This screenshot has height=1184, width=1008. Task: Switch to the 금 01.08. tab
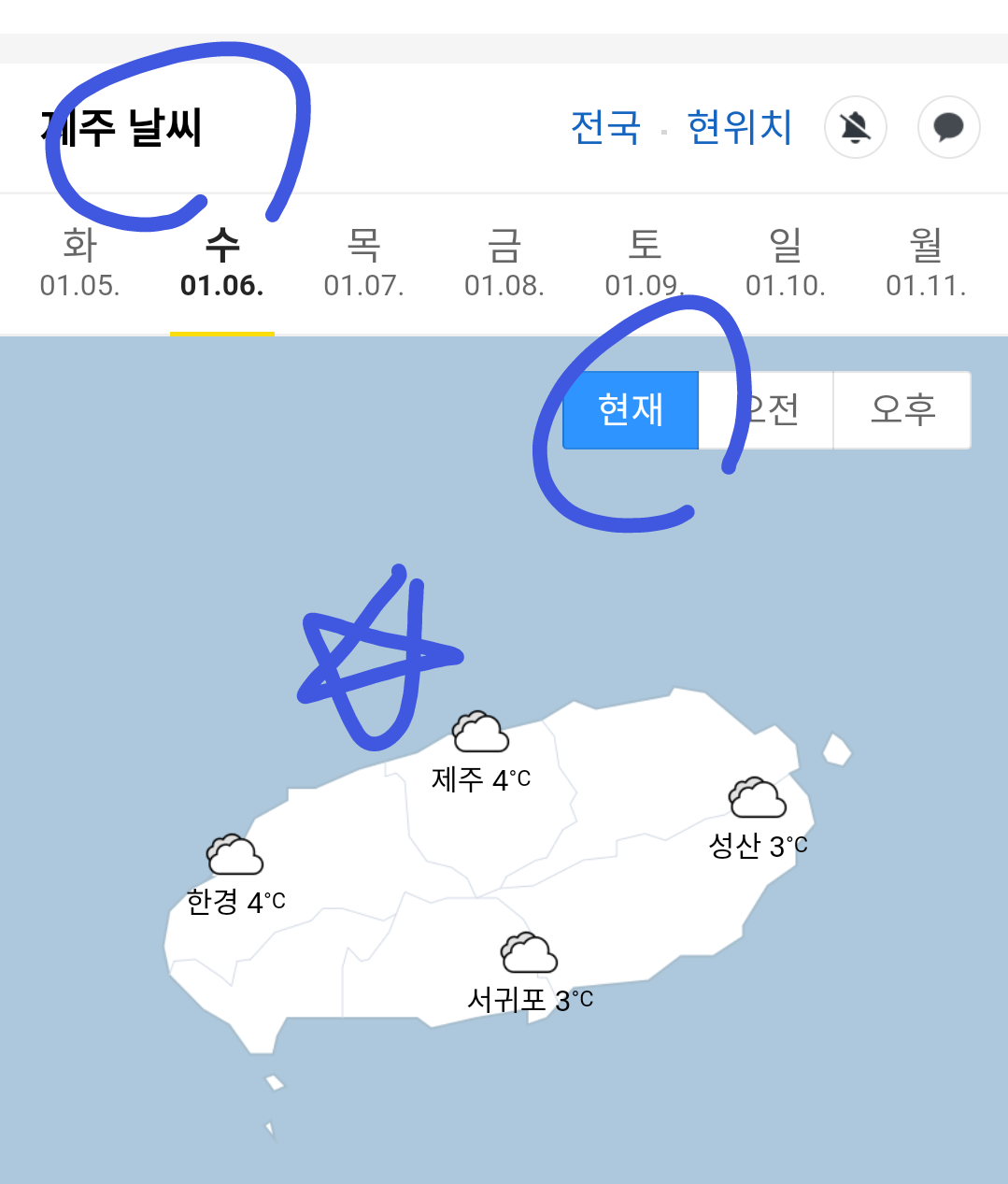(x=504, y=264)
